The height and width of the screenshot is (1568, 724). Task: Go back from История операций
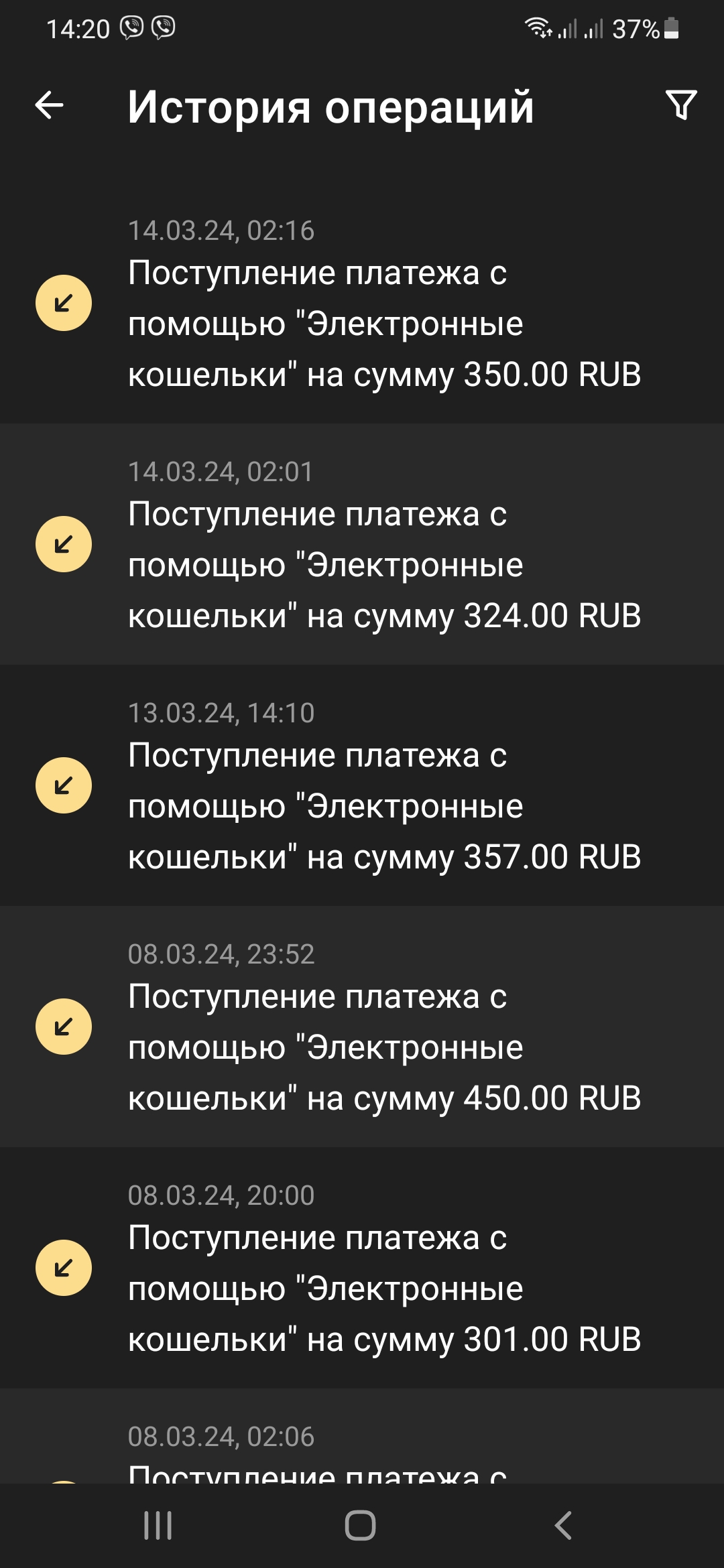point(50,105)
